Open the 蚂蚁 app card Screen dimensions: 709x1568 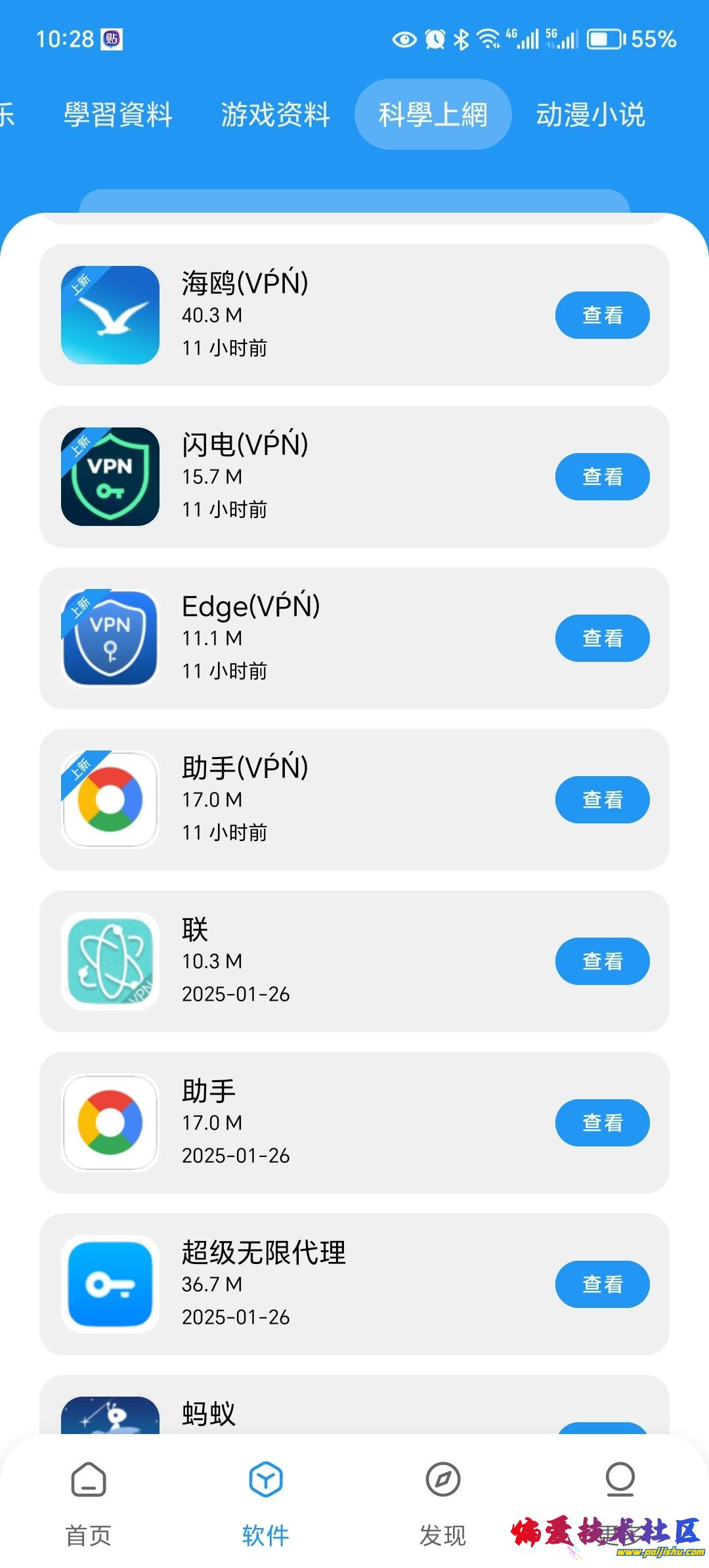328,1412
